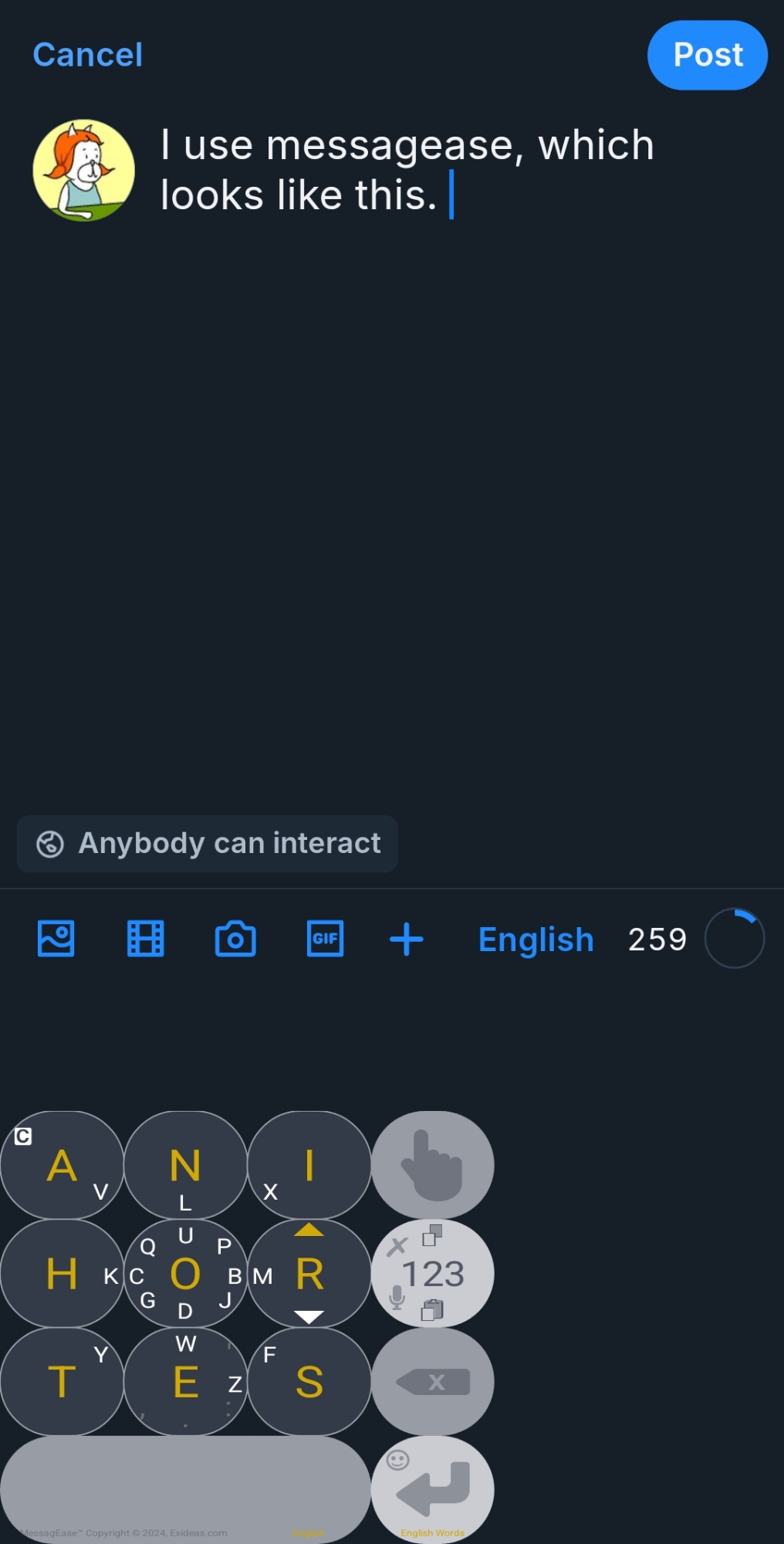
Task: Change the post language from English
Action: coord(536,940)
